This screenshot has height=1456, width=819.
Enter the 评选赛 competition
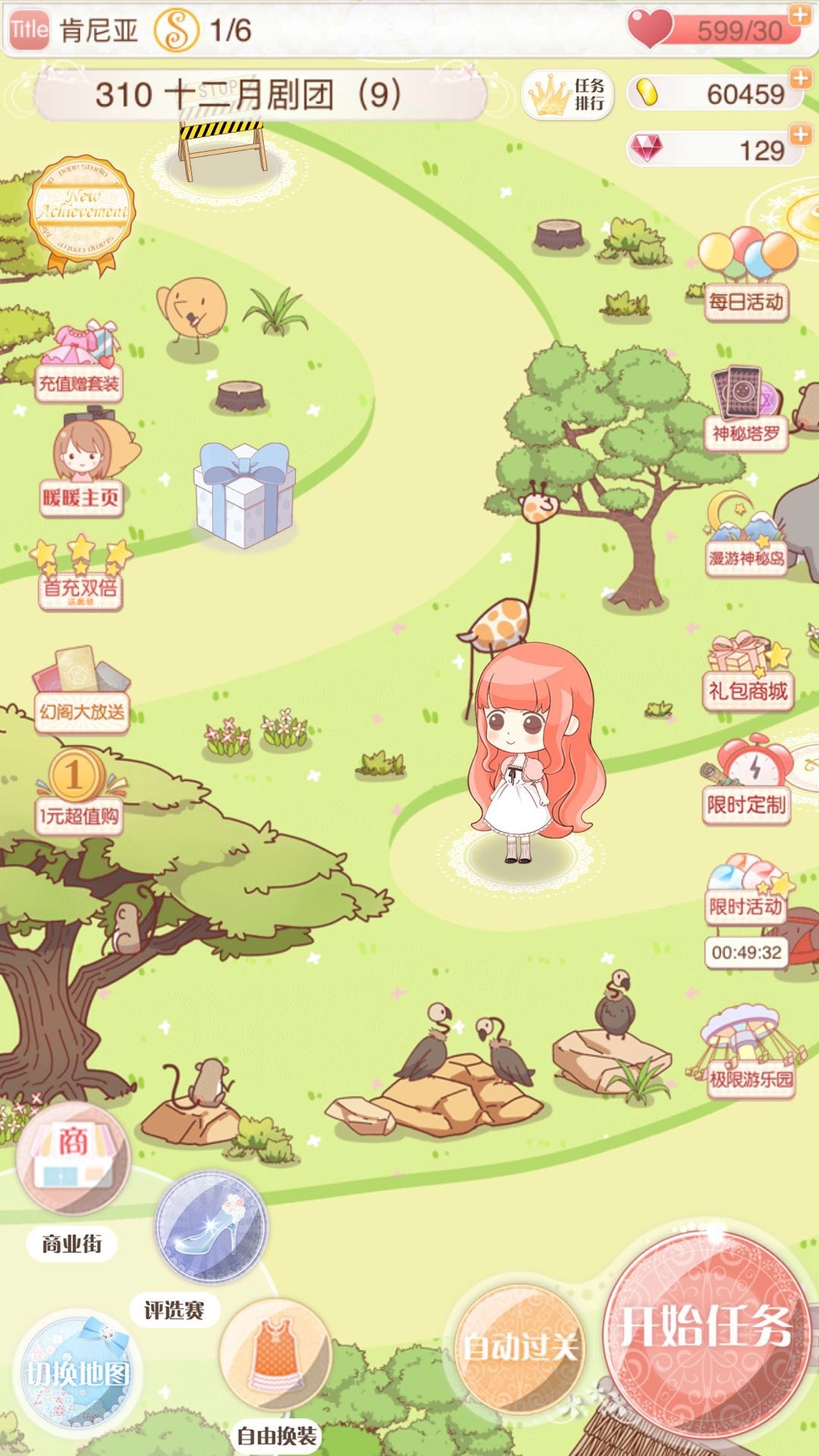click(x=210, y=1230)
